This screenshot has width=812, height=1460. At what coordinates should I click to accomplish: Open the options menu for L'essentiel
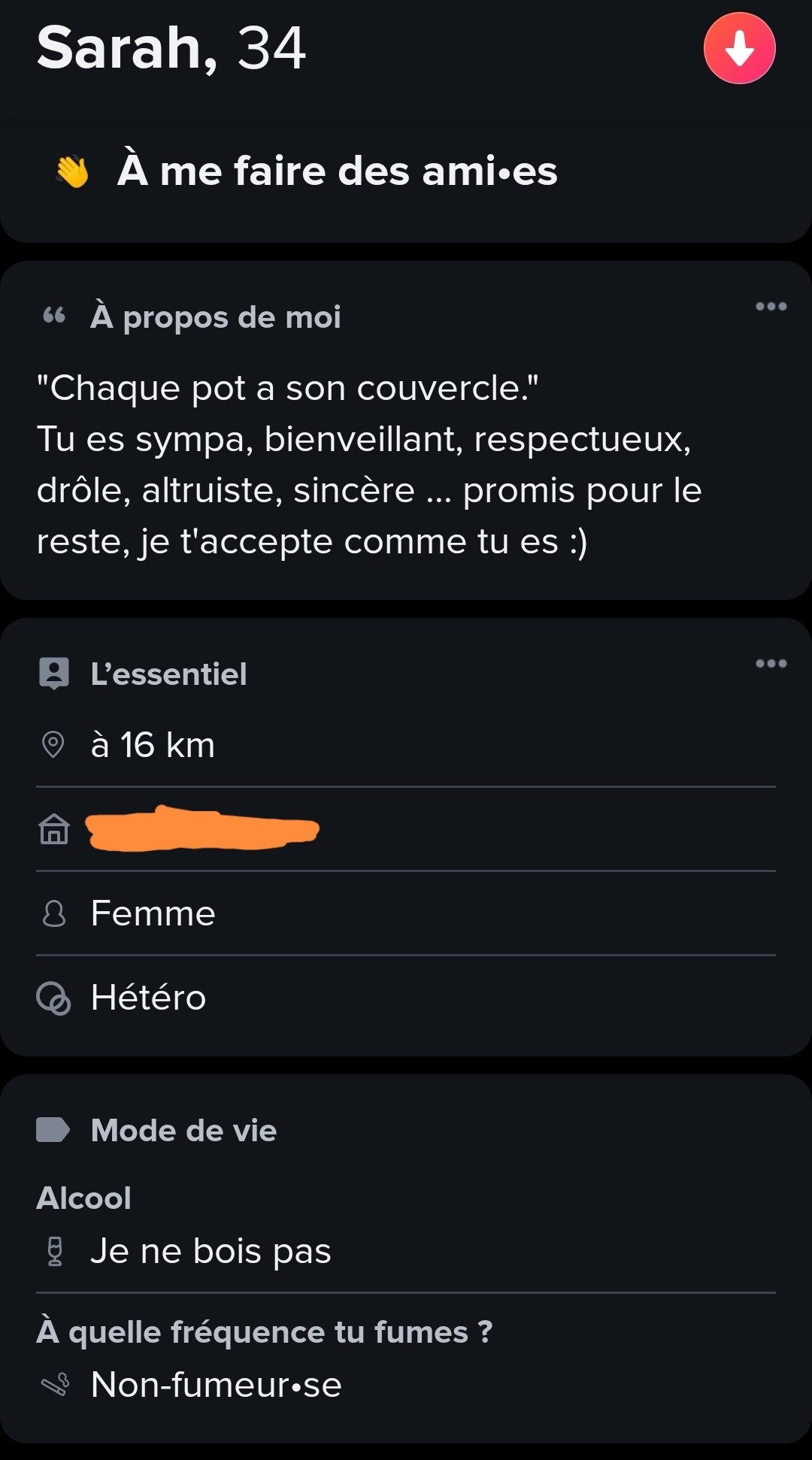coord(771,664)
